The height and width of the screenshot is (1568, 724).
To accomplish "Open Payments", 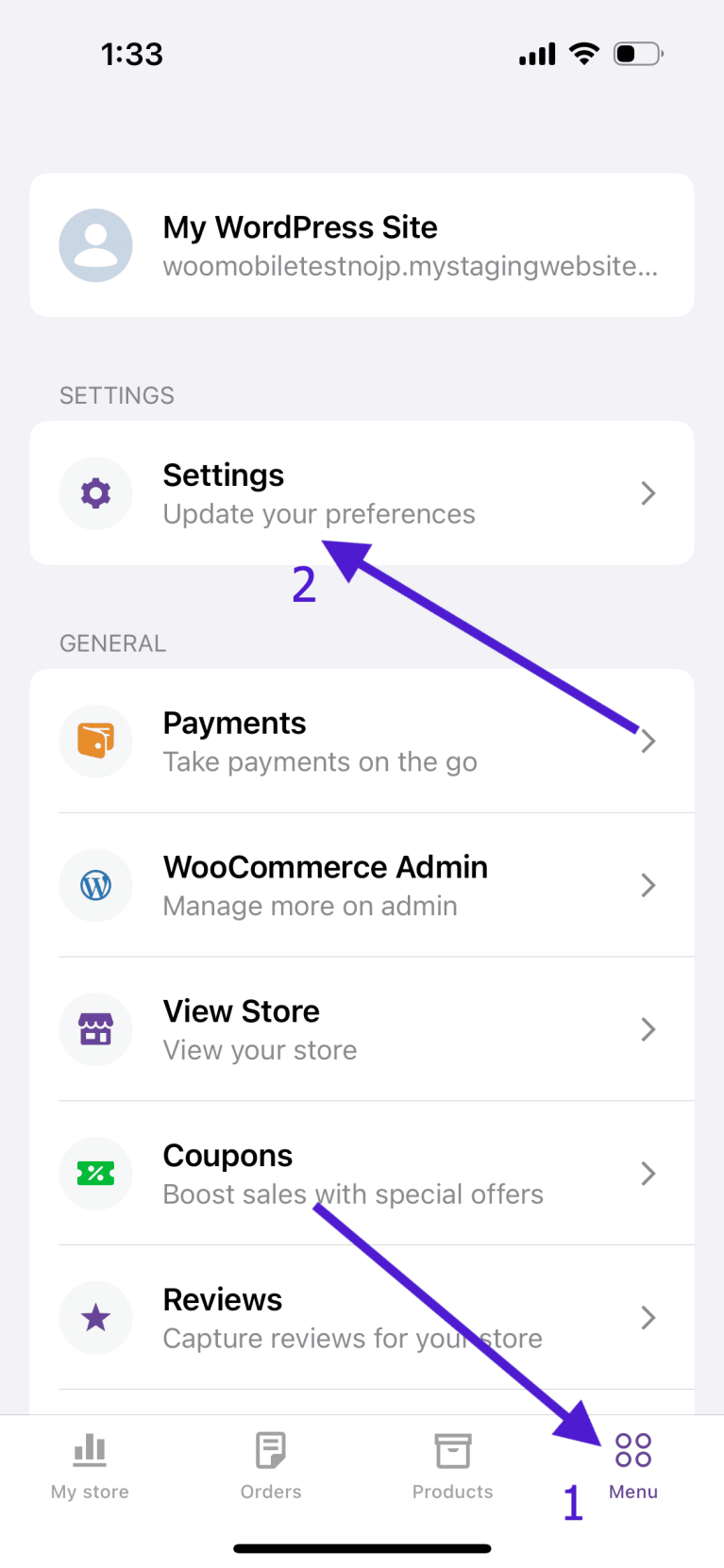I will click(362, 742).
